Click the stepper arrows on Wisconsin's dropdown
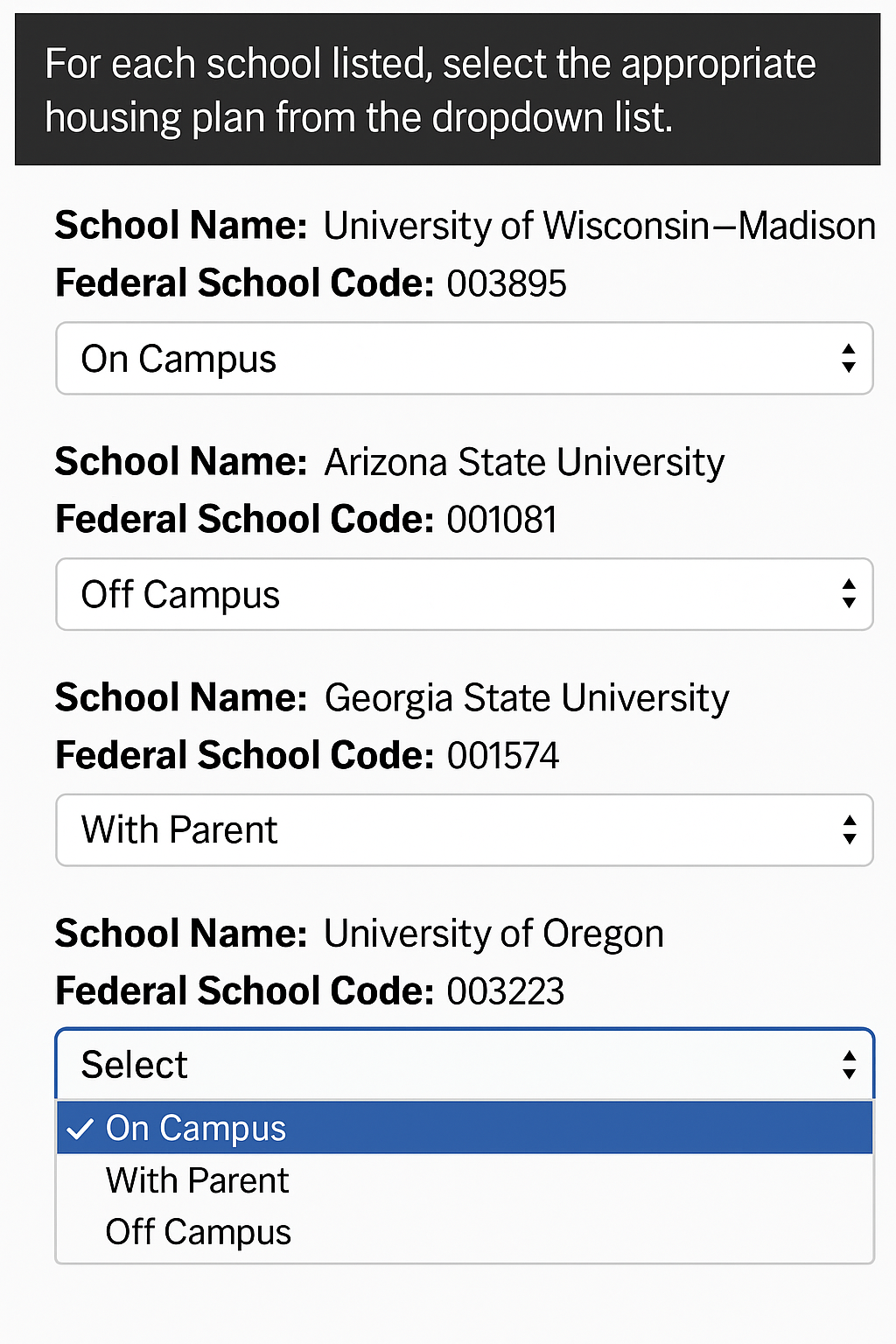The width and height of the screenshot is (896, 1344). click(x=850, y=358)
